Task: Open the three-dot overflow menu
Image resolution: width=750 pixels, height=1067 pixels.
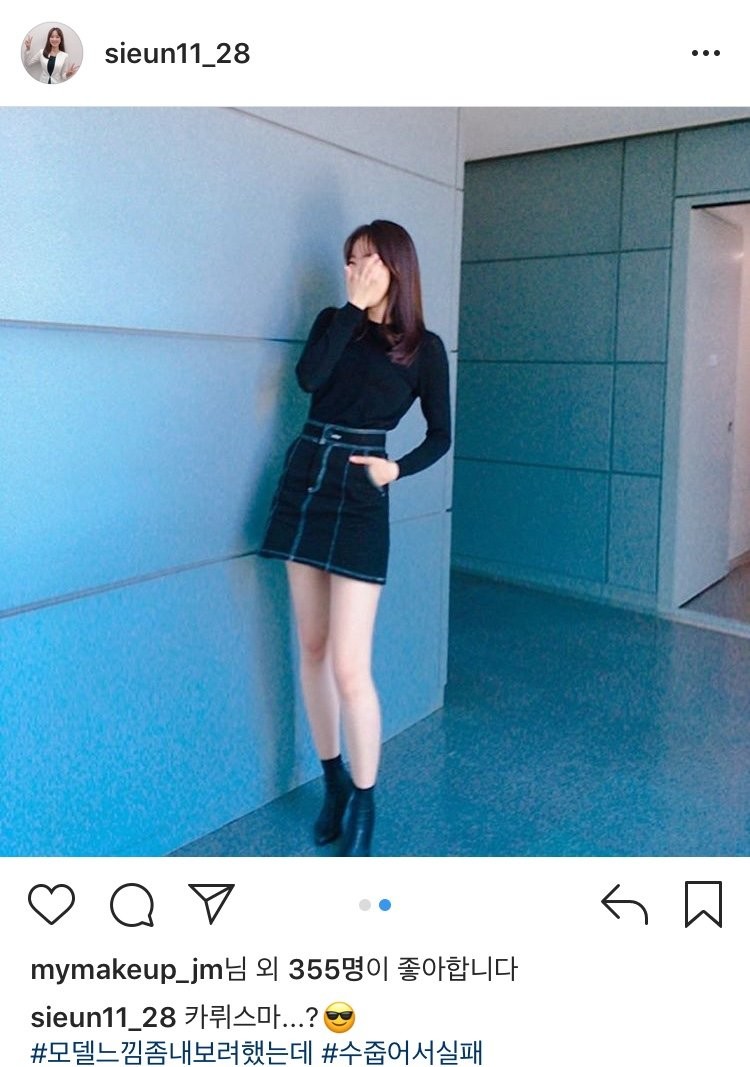Action: pyautogui.click(x=705, y=54)
